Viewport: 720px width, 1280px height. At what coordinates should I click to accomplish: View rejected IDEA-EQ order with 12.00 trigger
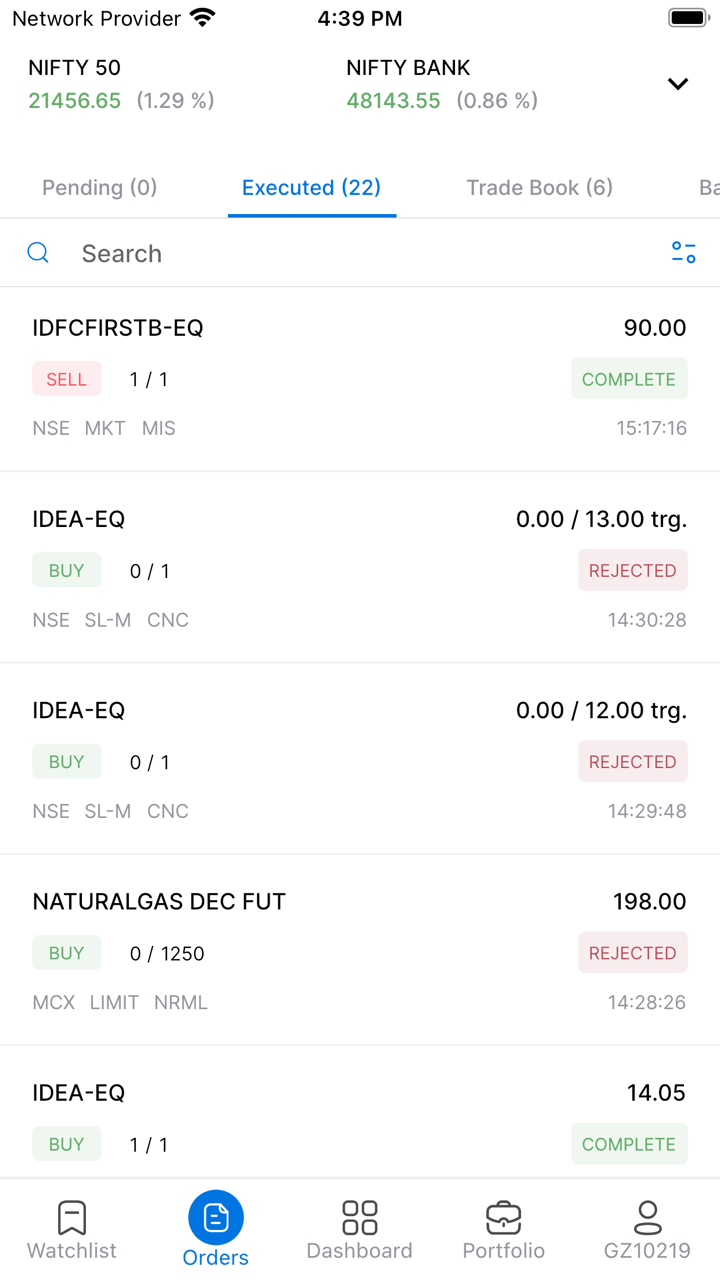pos(360,759)
